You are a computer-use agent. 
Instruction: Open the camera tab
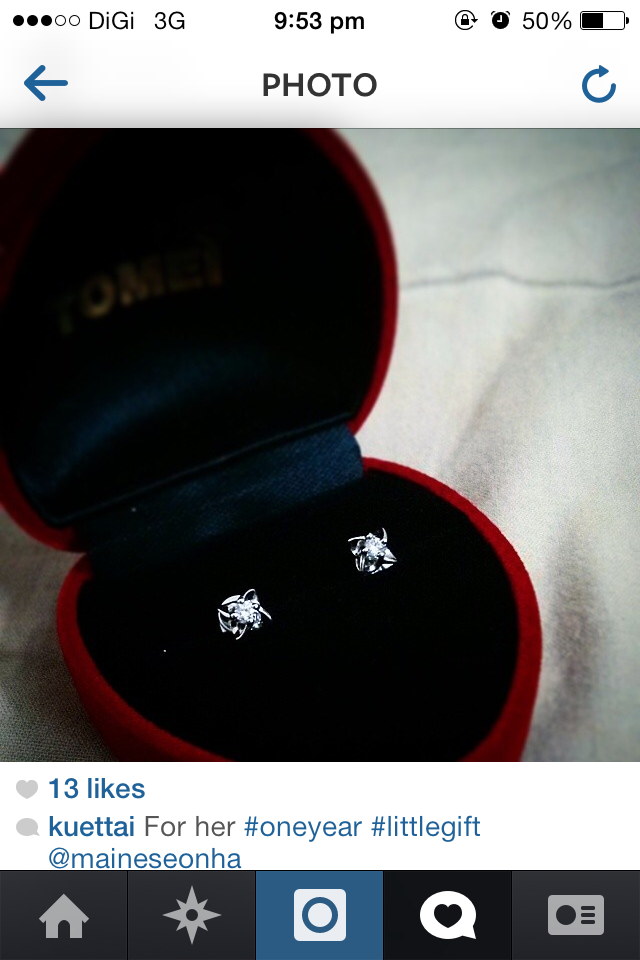pyautogui.click(x=319, y=915)
